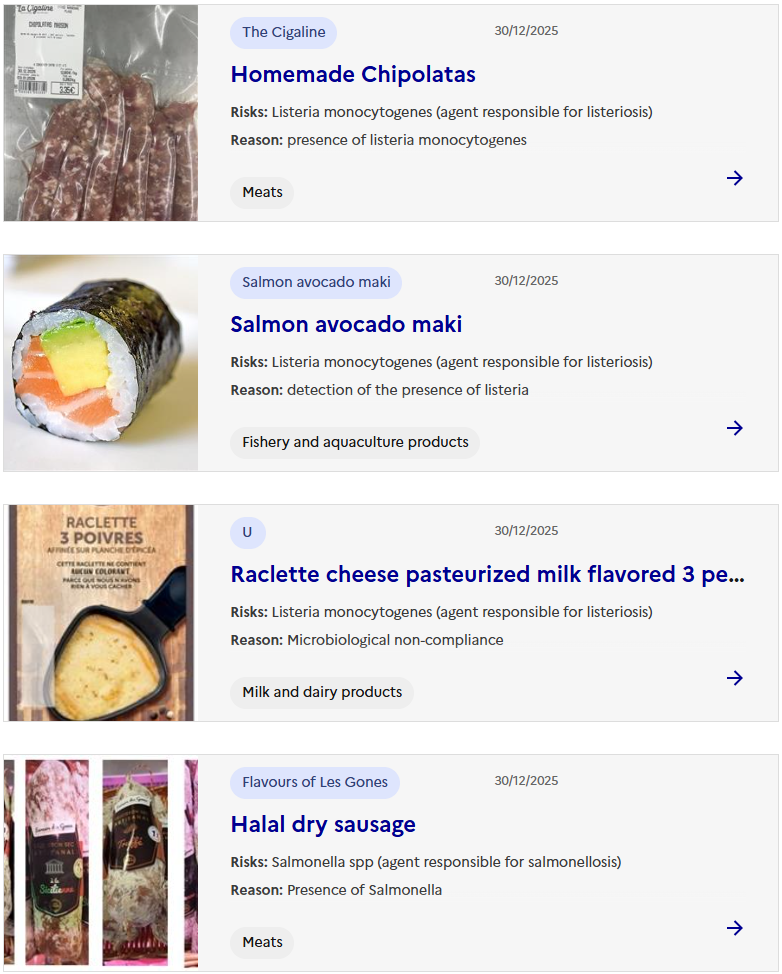
Task: Tap the arrow on Halal dry sausage card
Action: coord(735,928)
